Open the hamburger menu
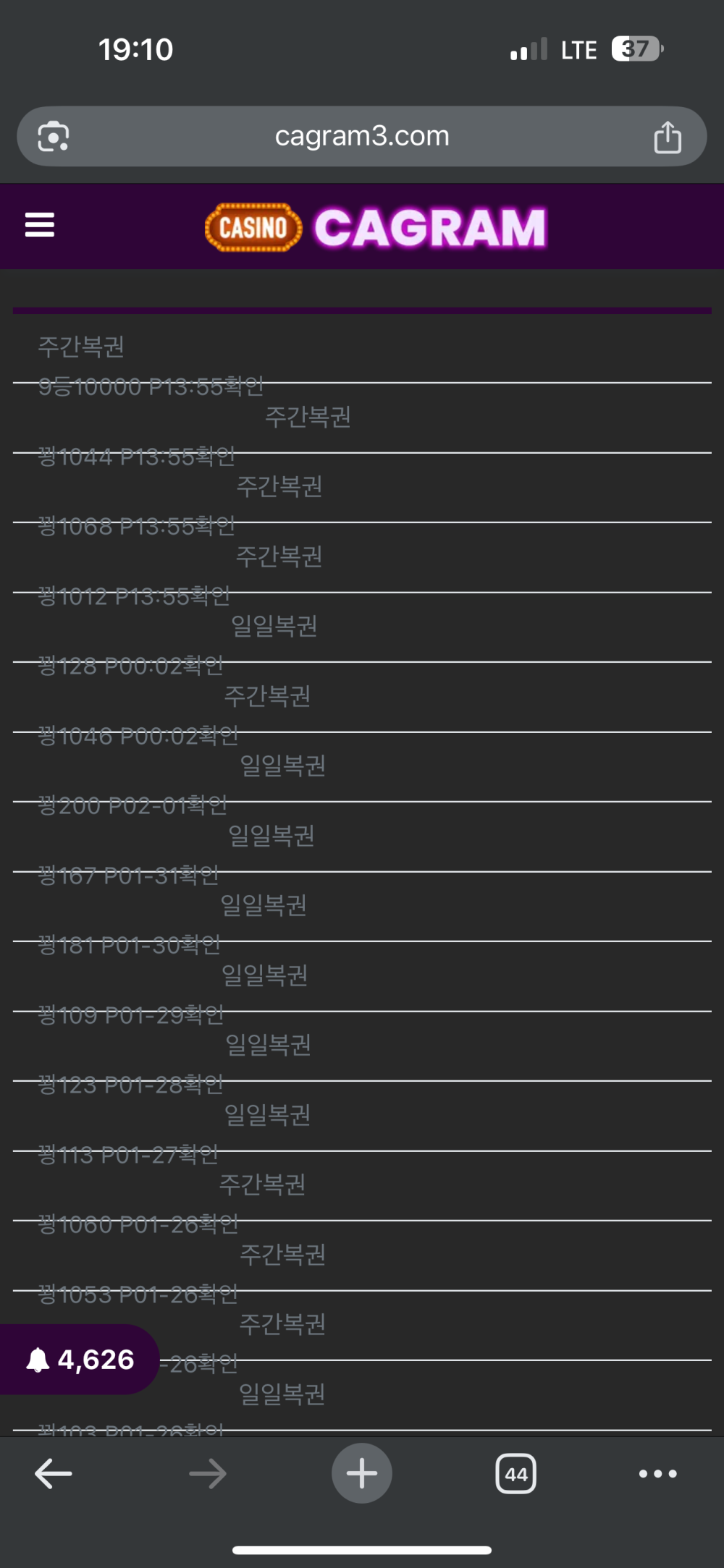 tap(40, 225)
